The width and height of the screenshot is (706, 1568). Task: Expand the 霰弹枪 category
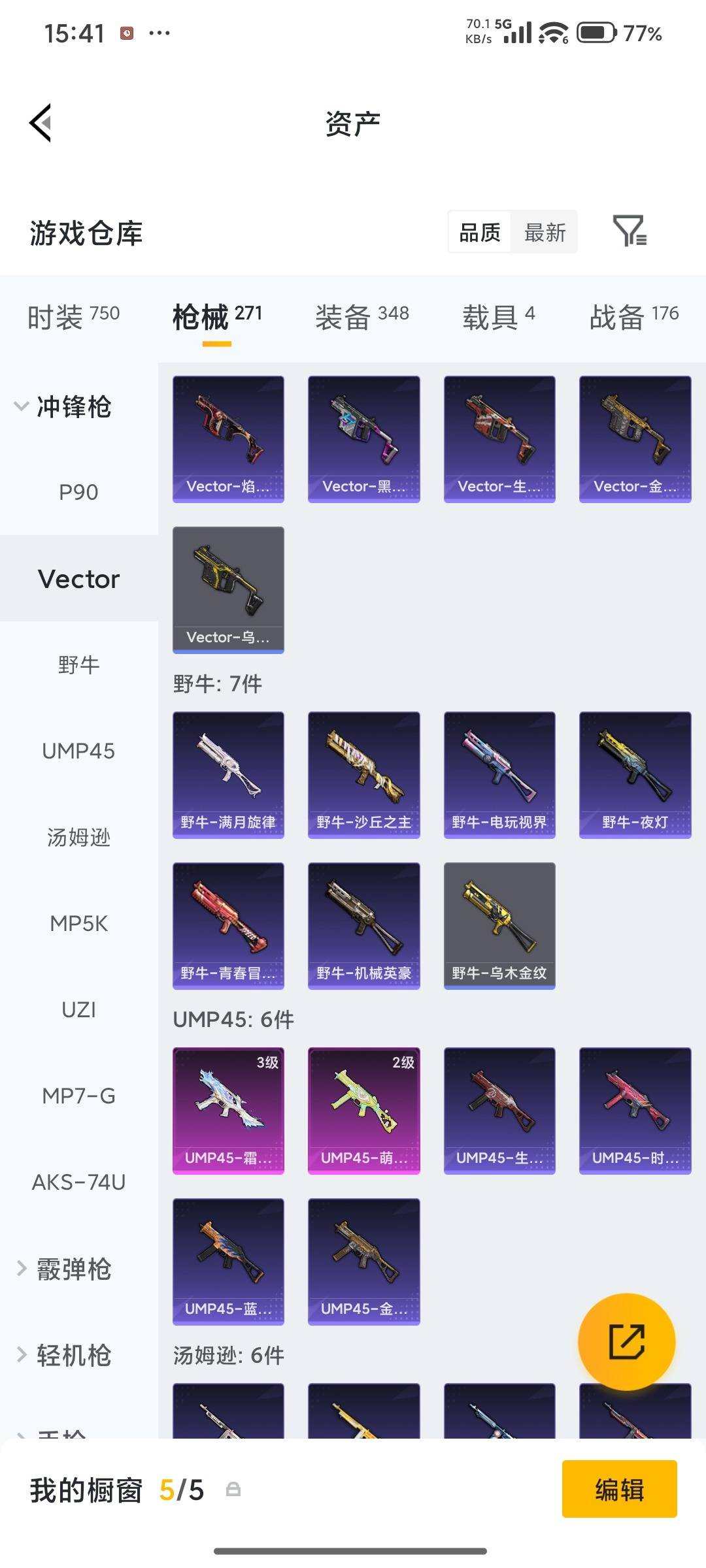(x=64, y=1269)
